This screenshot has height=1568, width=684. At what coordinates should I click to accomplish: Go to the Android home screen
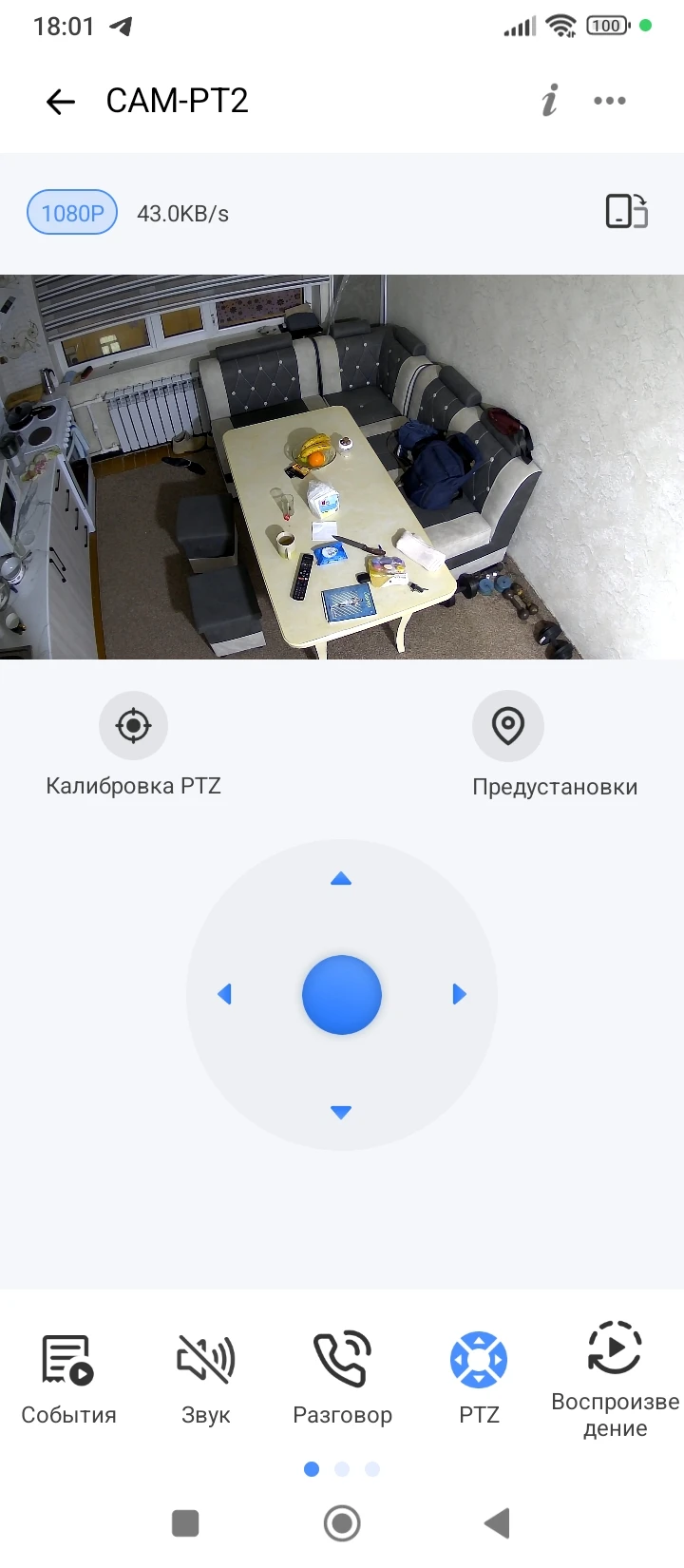pyautogui.click(x=342, y=1523)
